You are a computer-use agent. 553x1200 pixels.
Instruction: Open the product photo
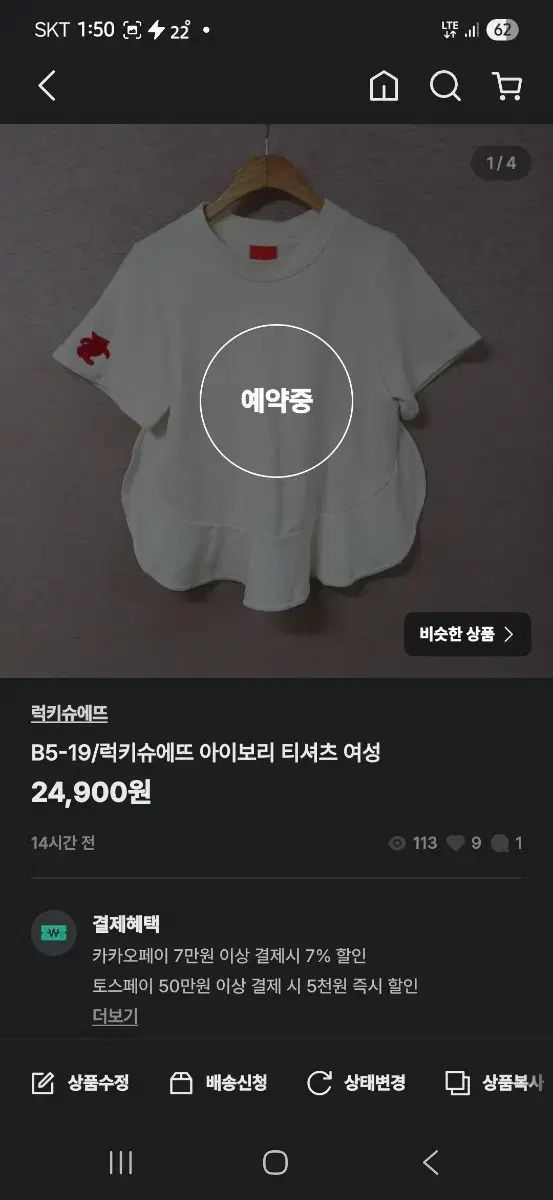276,401
